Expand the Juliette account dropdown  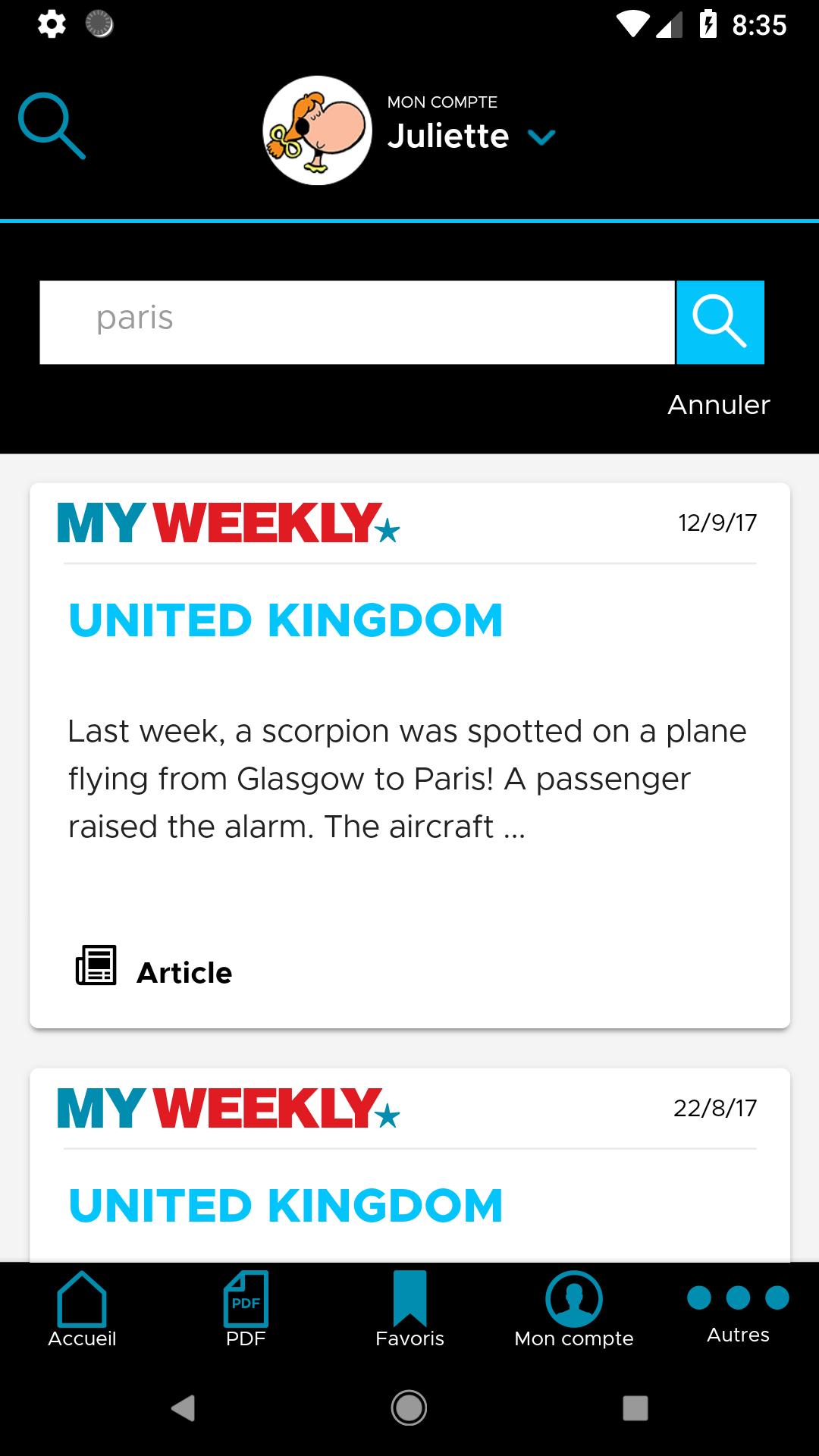coord(541,137)
